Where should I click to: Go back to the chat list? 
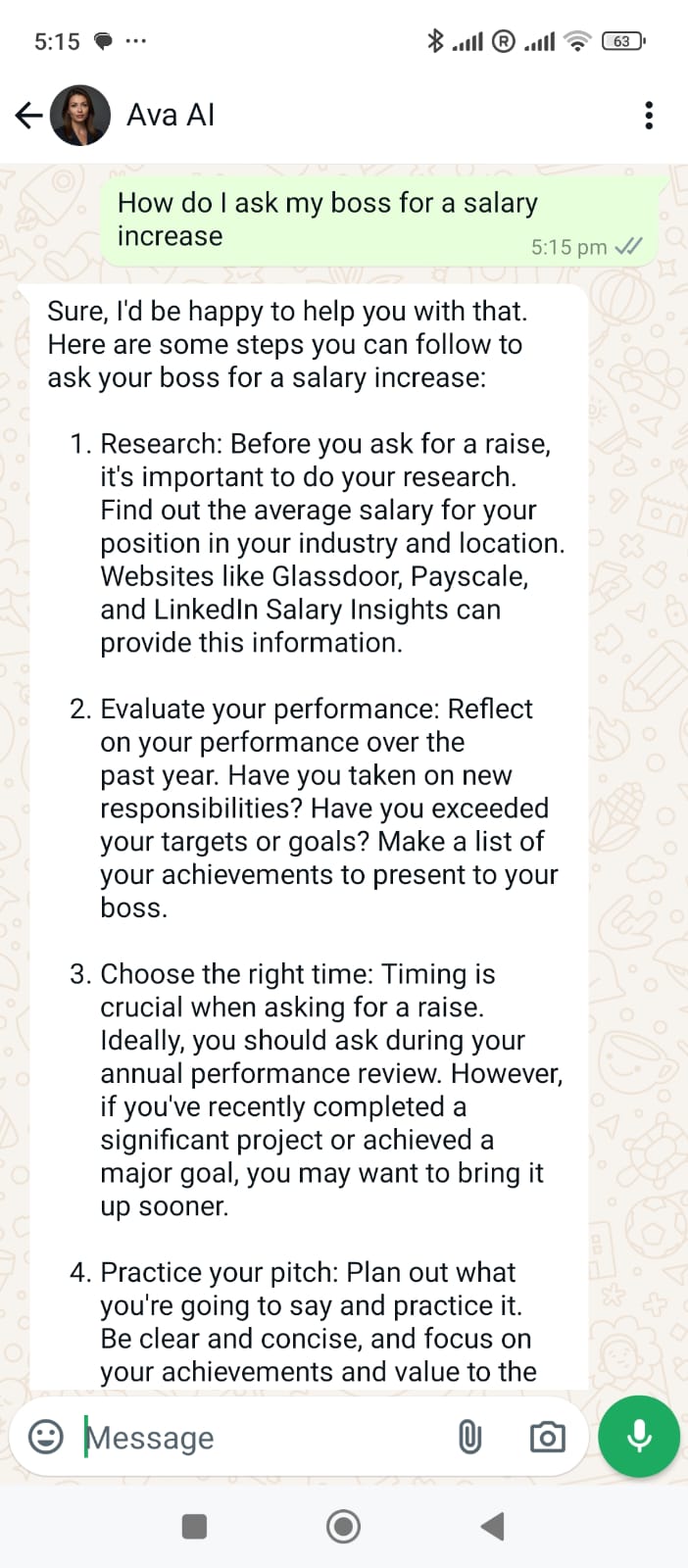point(28,116)
